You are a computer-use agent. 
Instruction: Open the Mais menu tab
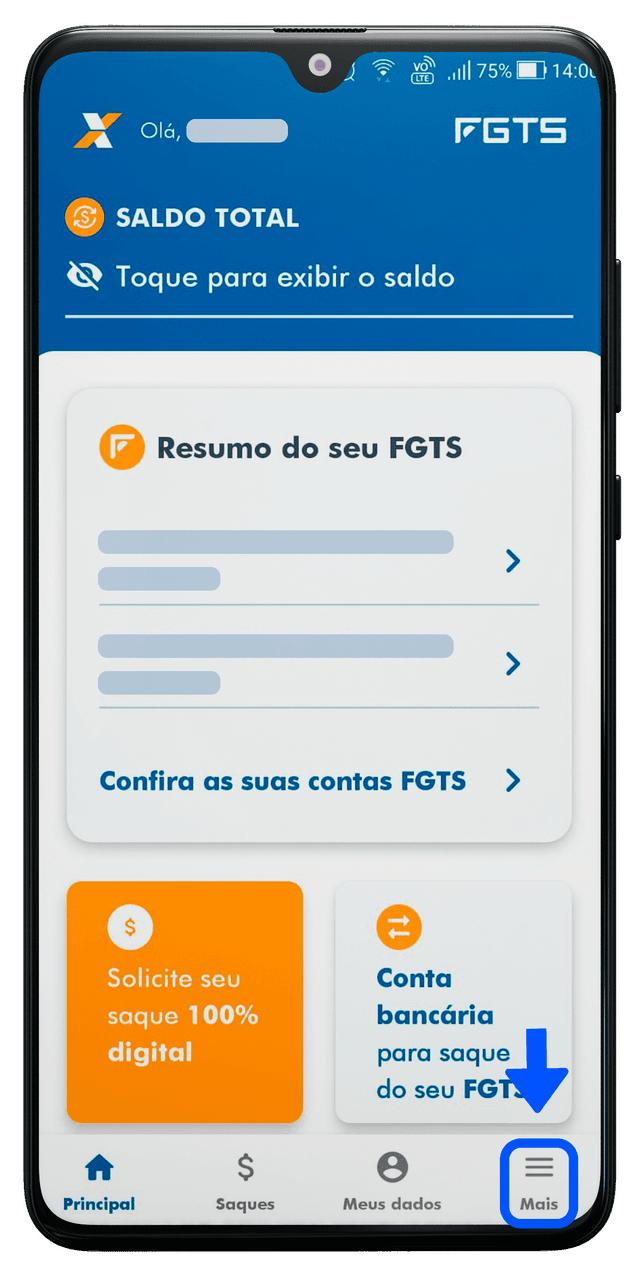(x=539, y=1183)
